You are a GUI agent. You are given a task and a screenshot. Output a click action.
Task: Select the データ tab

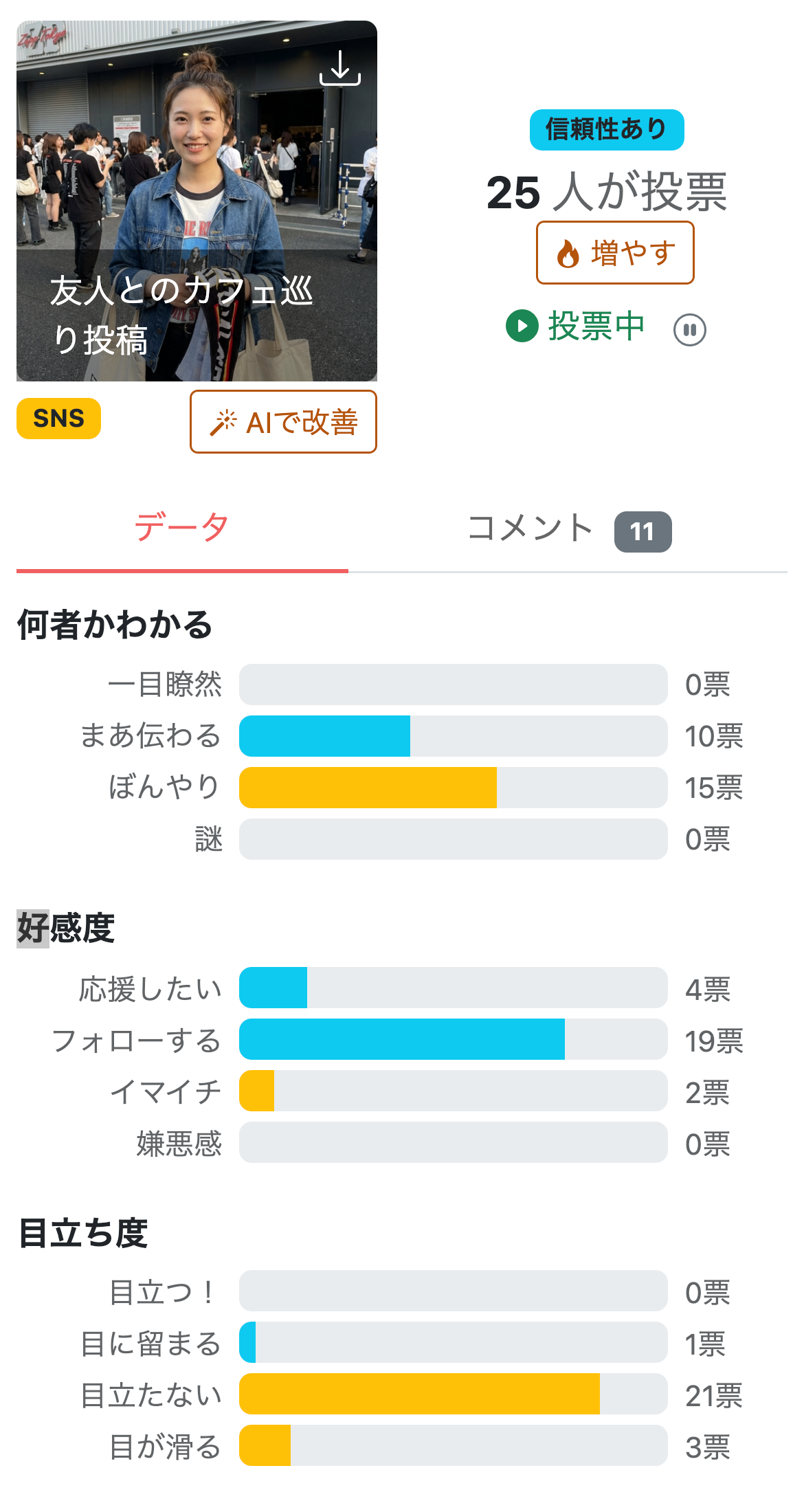click(181, 526)
